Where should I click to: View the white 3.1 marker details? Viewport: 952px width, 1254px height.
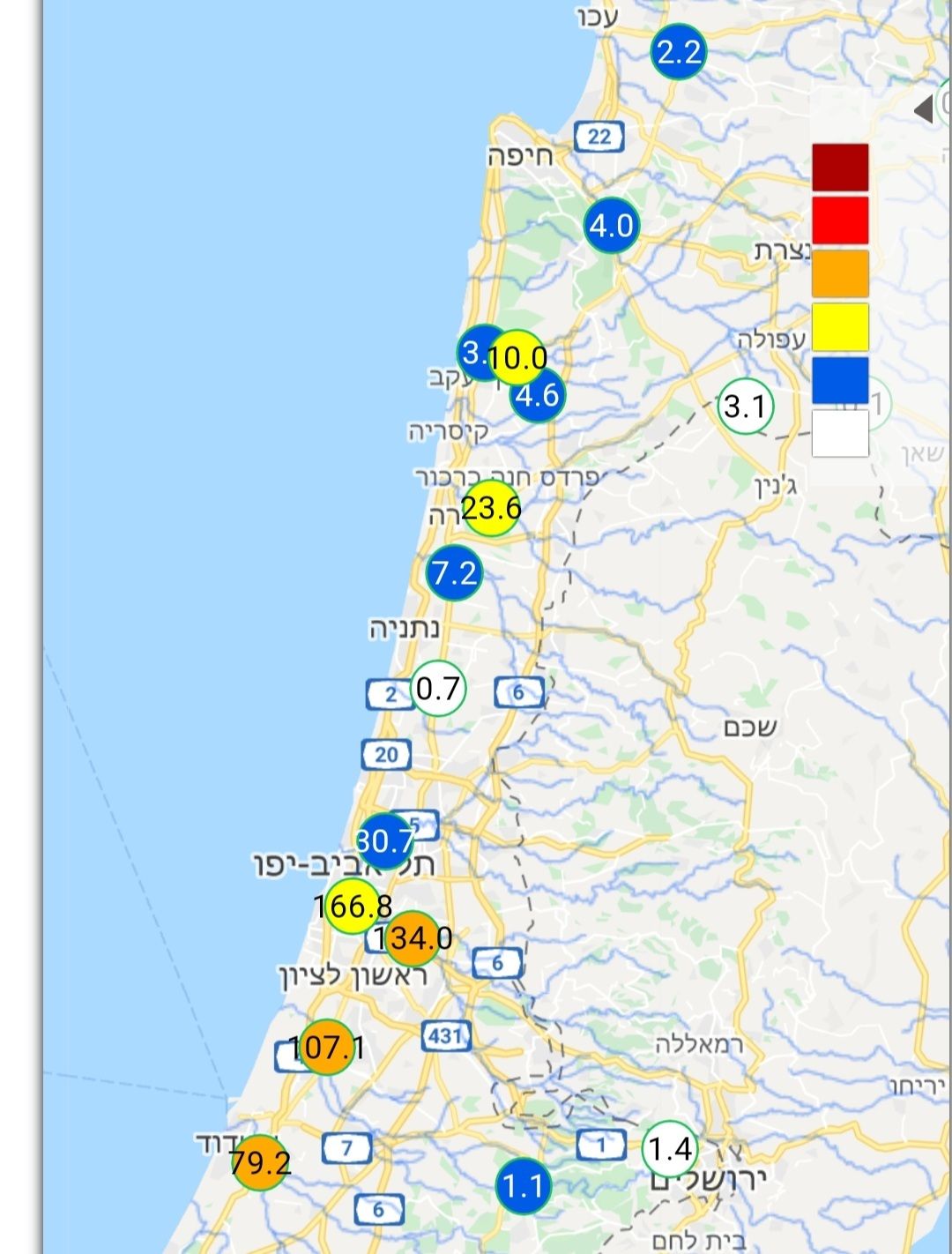coord(746,407)
